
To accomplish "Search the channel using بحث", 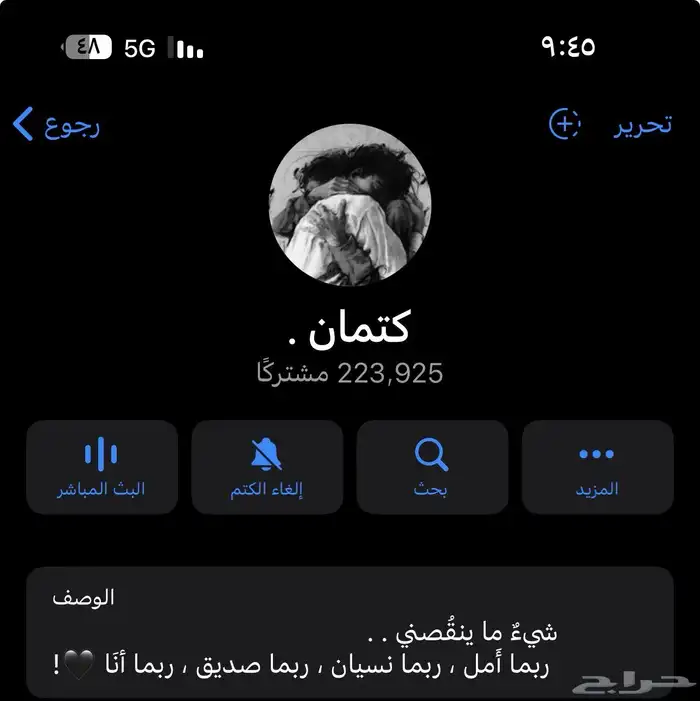I will click(x=432, y=467).
